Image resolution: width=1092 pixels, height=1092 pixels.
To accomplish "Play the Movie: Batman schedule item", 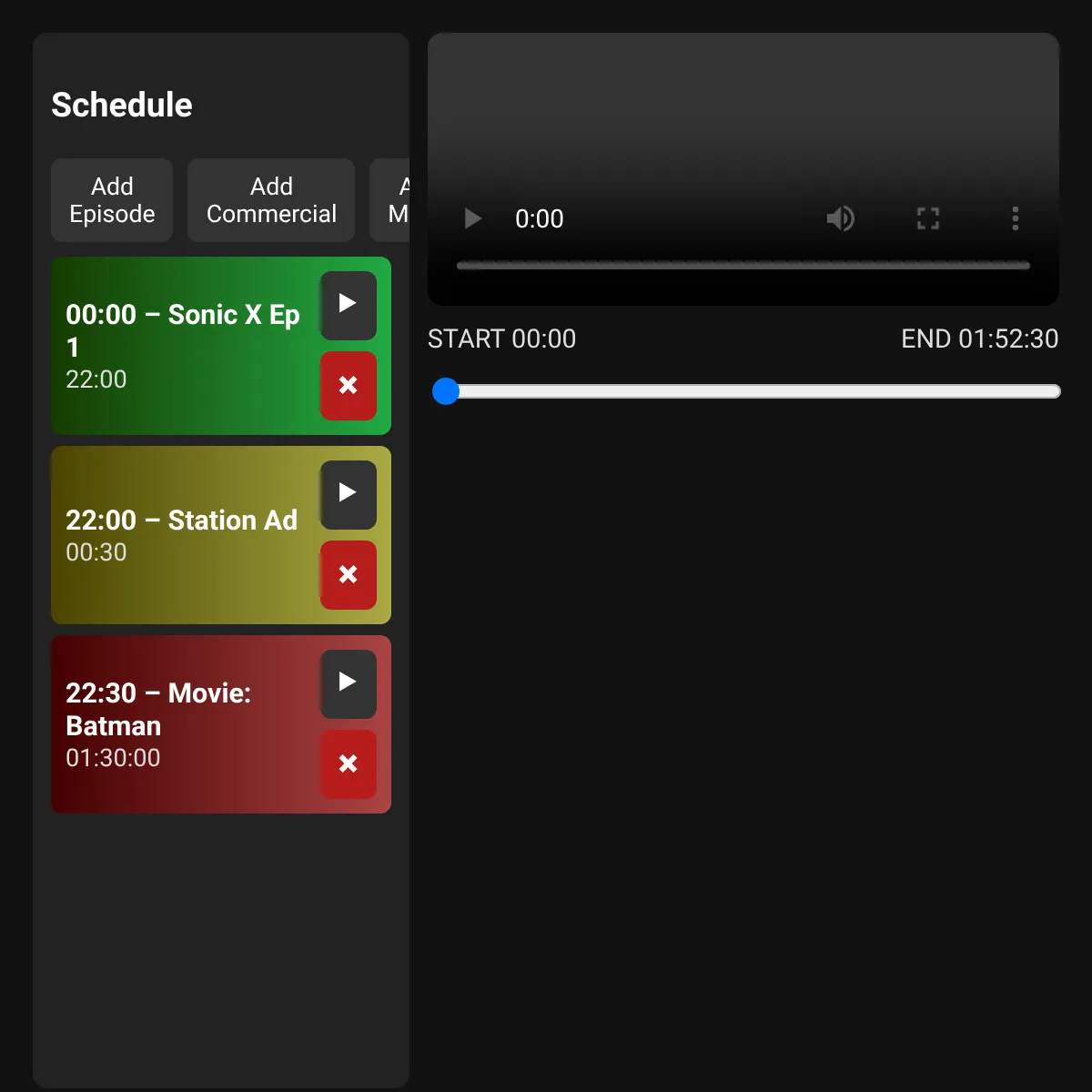I will 348,683.
